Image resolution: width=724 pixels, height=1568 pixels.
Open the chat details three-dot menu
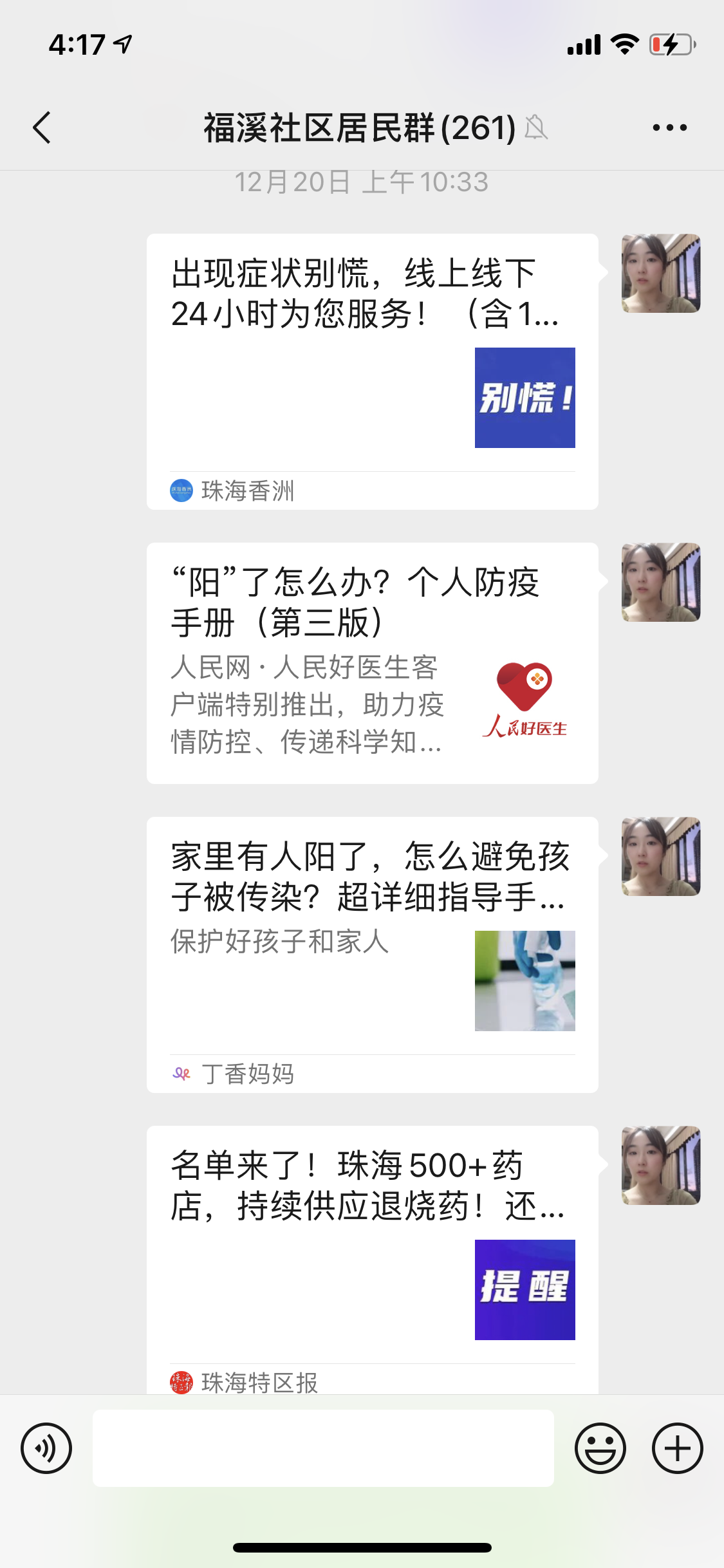(x=669, y=127)
